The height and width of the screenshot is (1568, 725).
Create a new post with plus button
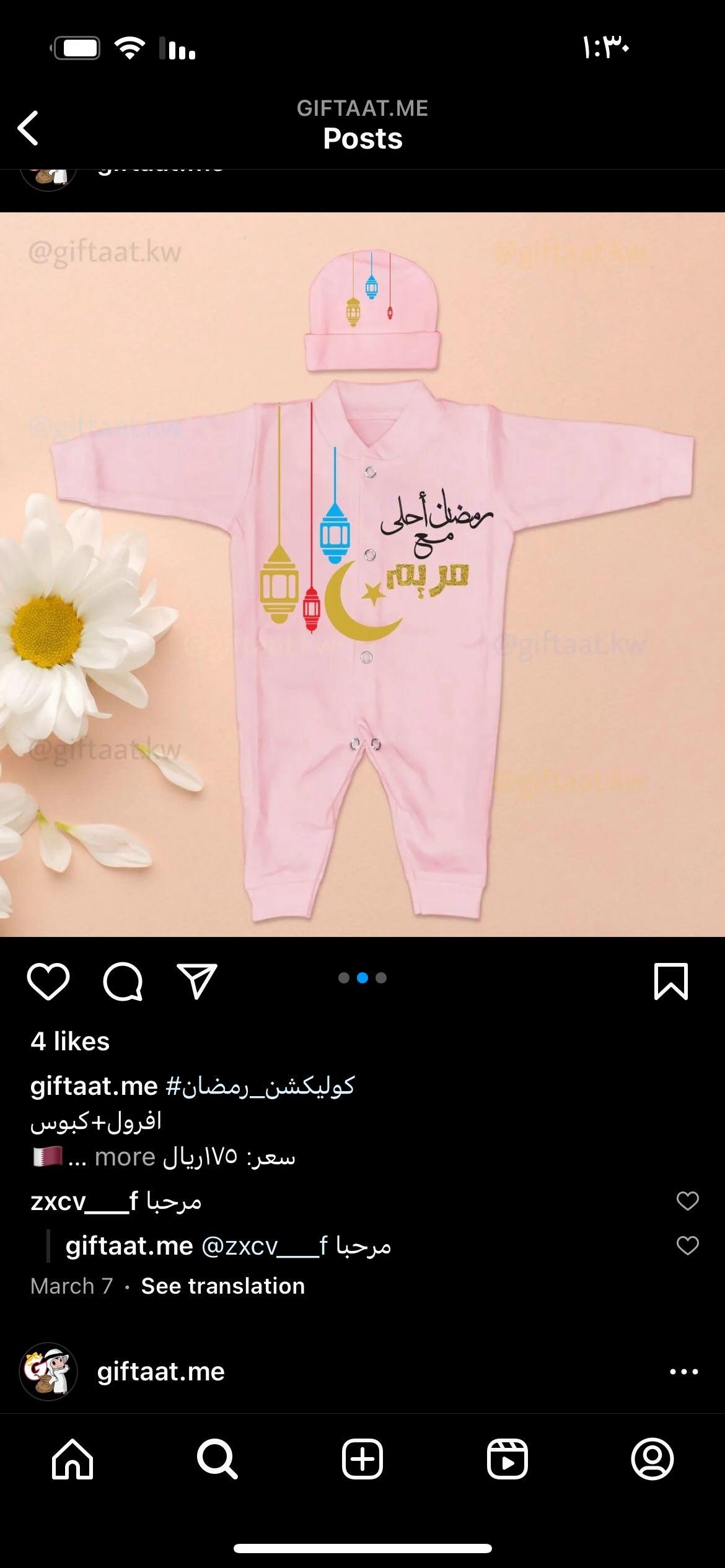click(362, 1458)
